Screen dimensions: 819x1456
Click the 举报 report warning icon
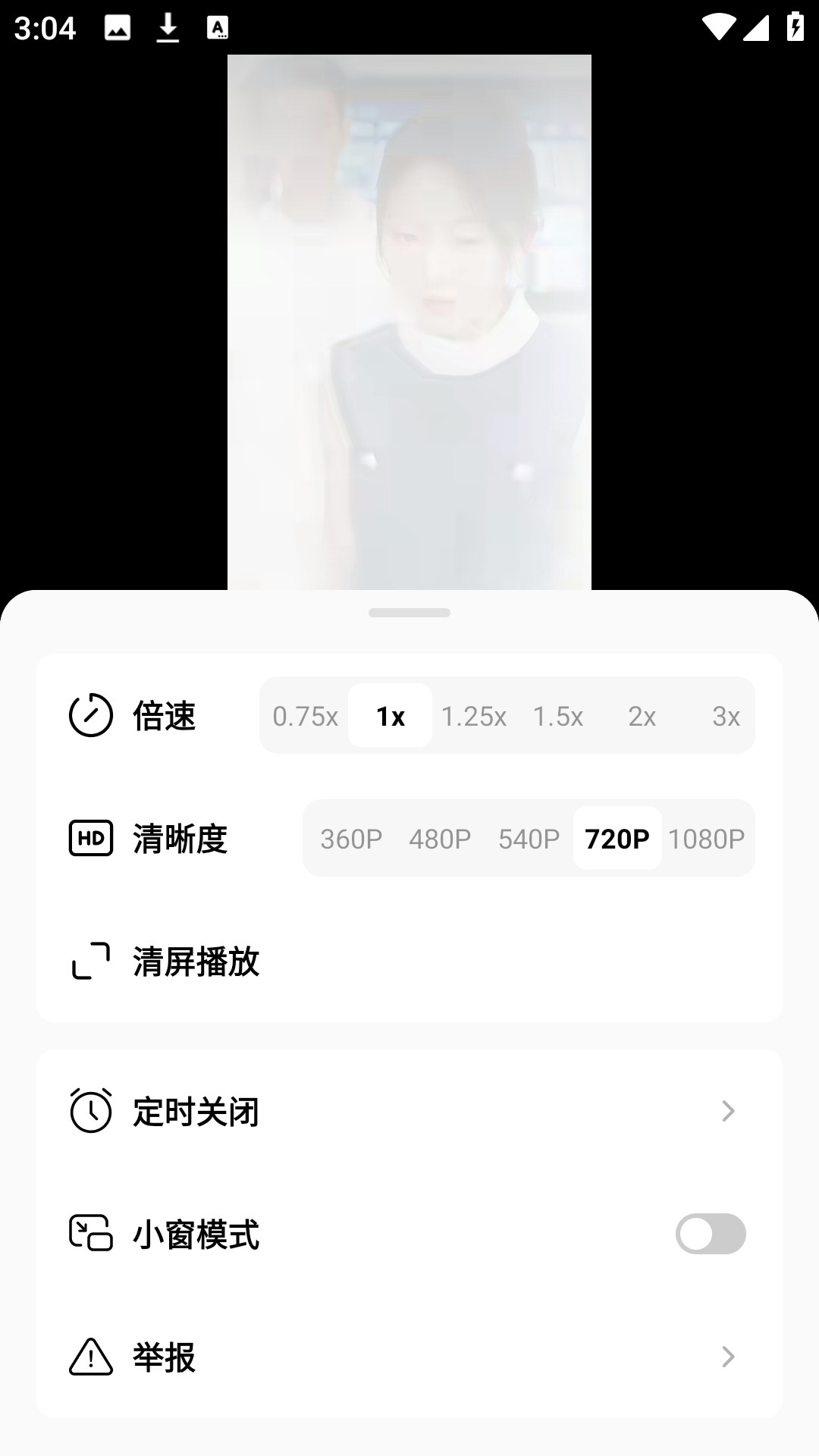tap(89, 1357)
